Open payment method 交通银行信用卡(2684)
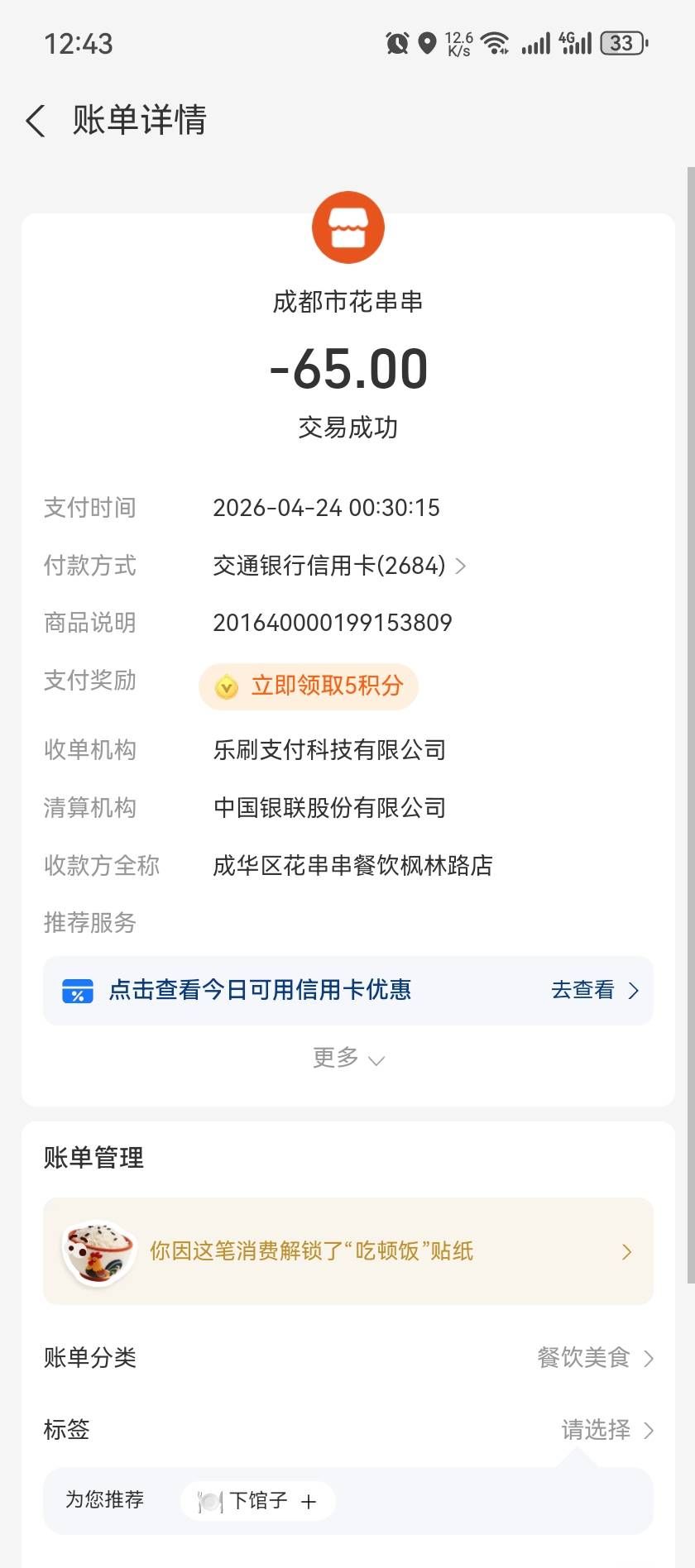 pos(339,566)
